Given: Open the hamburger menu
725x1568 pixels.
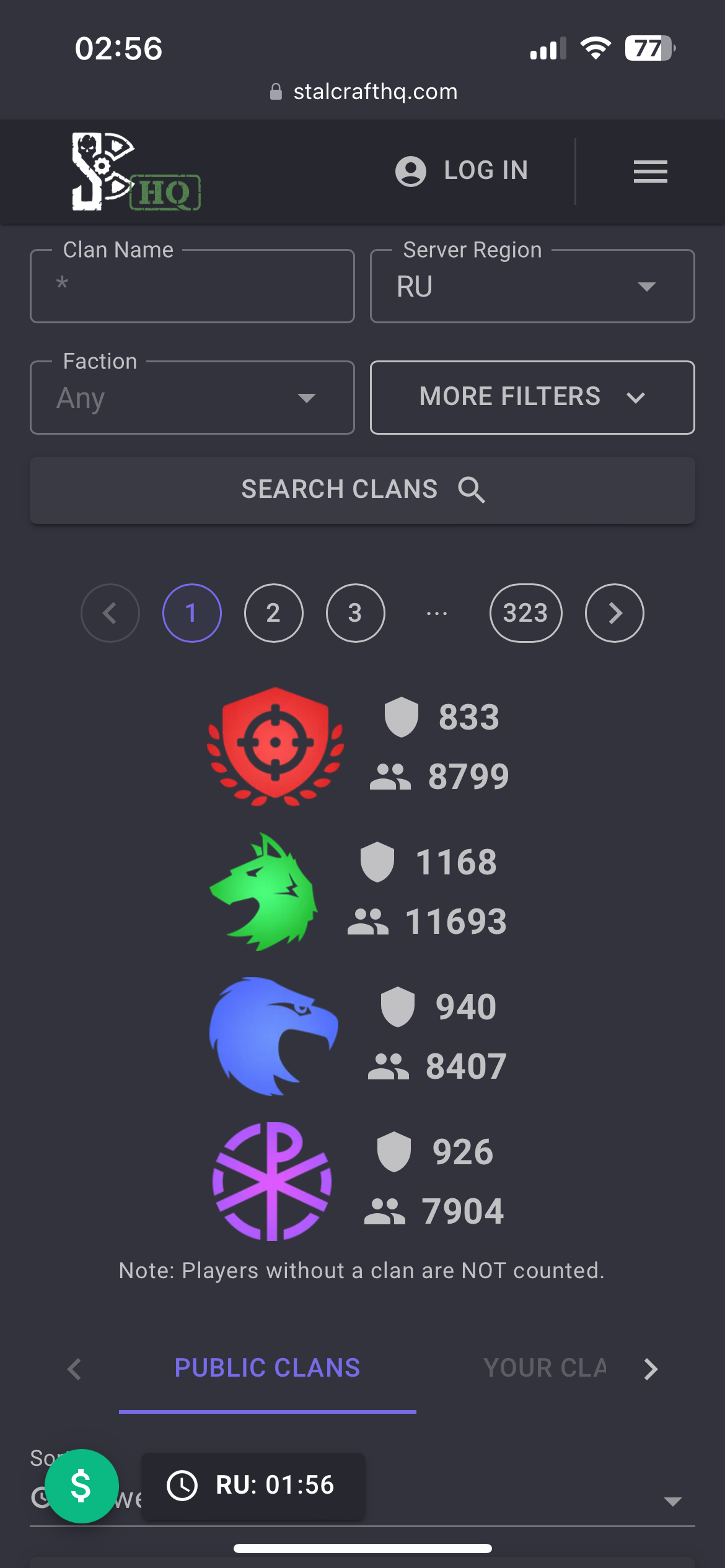Looking at the screenshot, I should (650, 171).
